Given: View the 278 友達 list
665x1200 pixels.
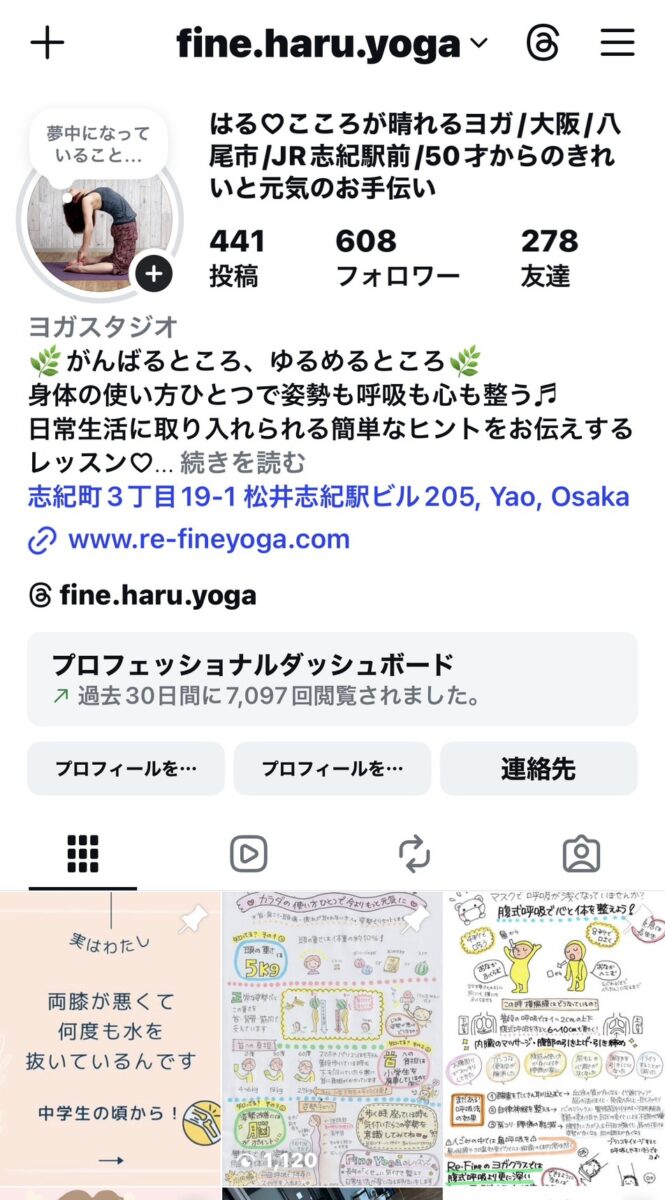Looking at the screenshot, I should click(x=549, y=257).
